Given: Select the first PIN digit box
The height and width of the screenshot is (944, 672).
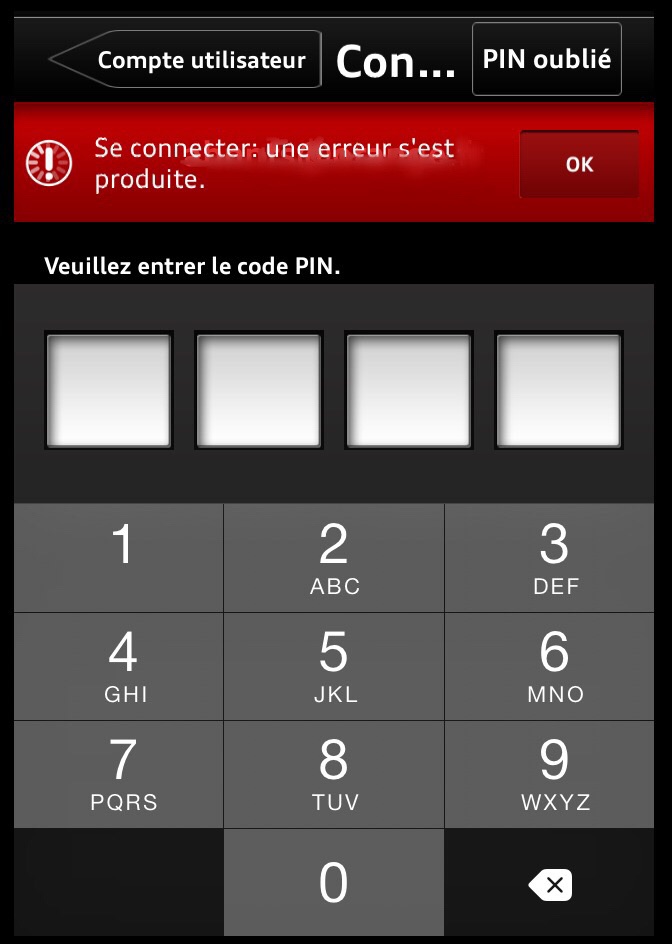Looking at the screenshot, I should click(109, 390).
